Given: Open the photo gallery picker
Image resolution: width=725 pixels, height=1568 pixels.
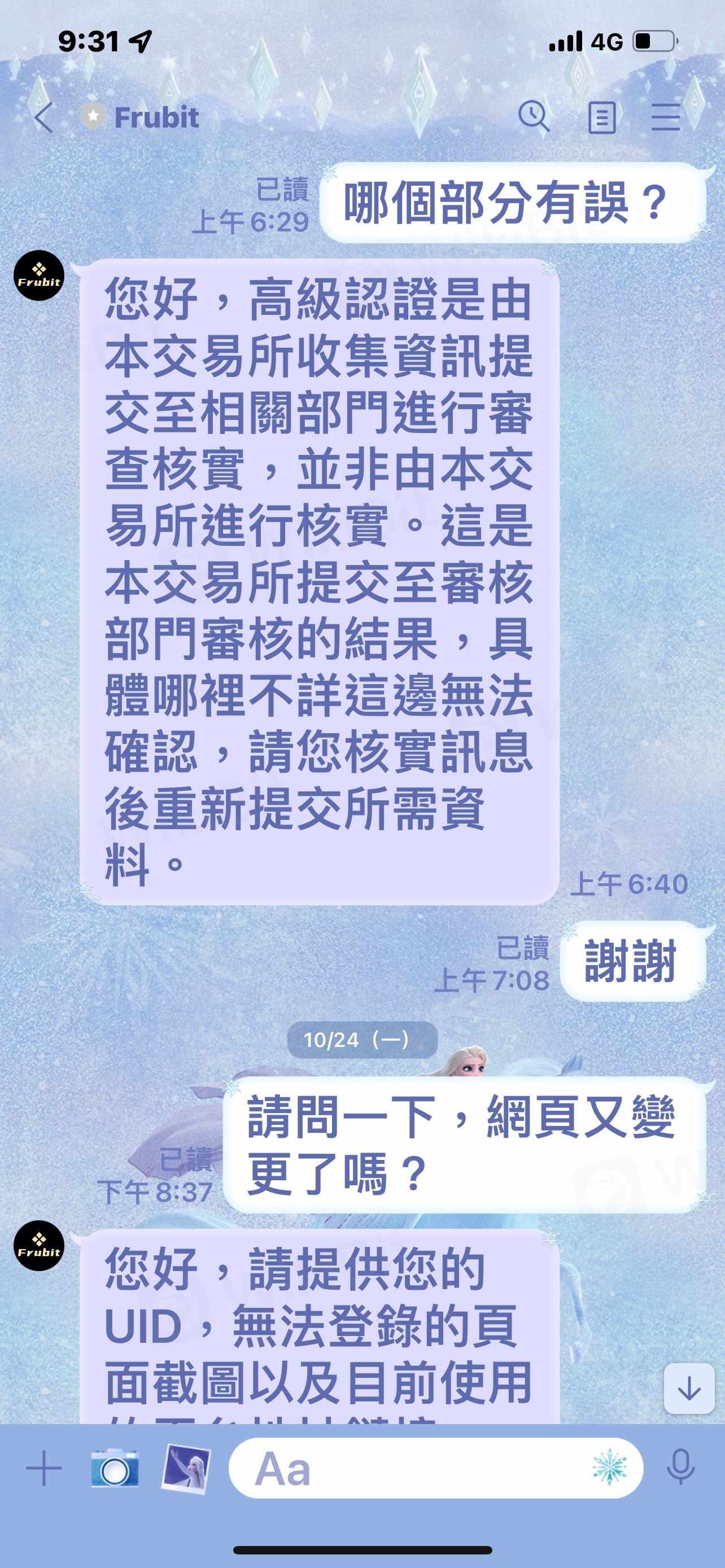Looking at the screenshot, I should (x=186, y=1468).
